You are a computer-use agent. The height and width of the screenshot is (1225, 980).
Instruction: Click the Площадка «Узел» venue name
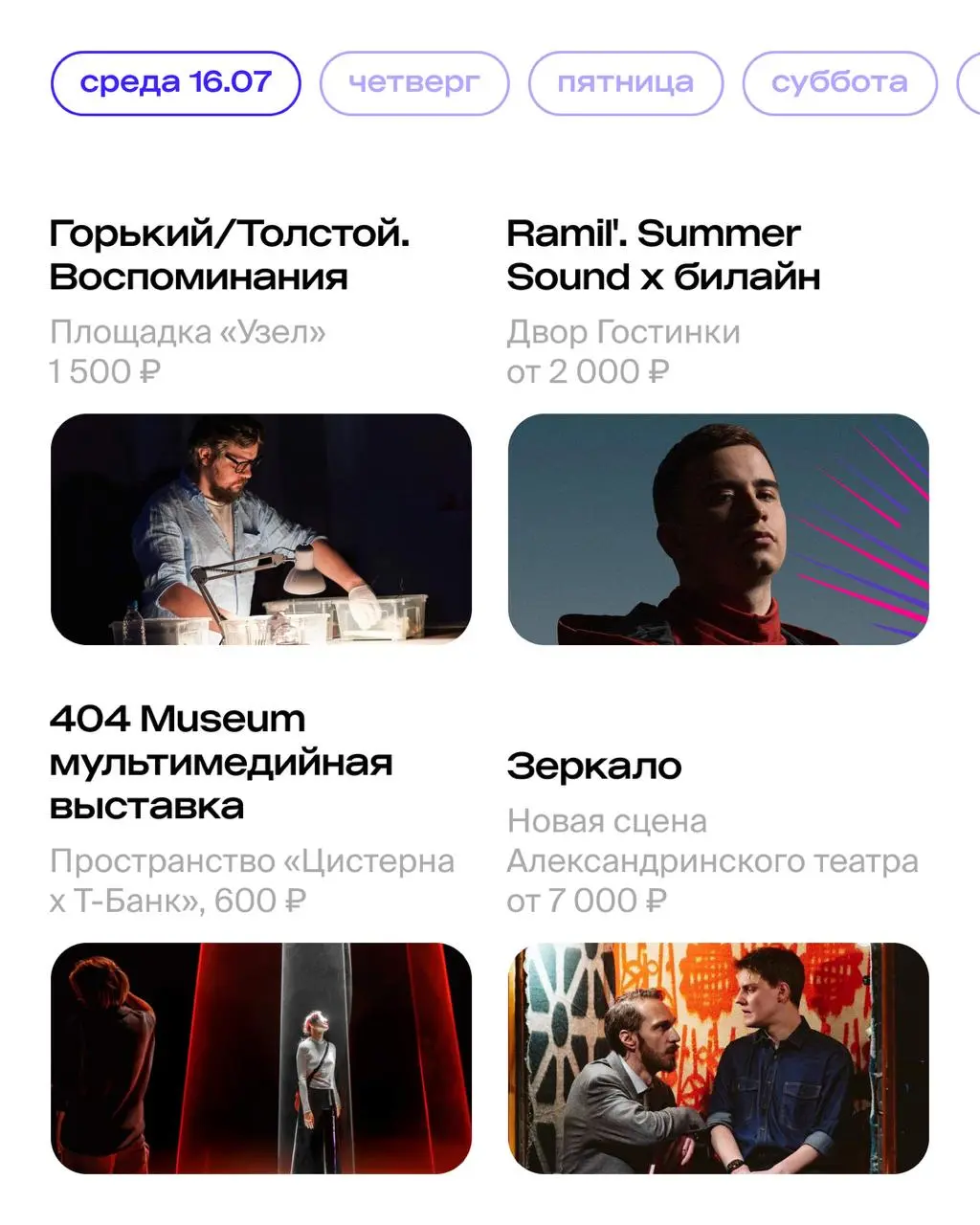coord(188,333)
